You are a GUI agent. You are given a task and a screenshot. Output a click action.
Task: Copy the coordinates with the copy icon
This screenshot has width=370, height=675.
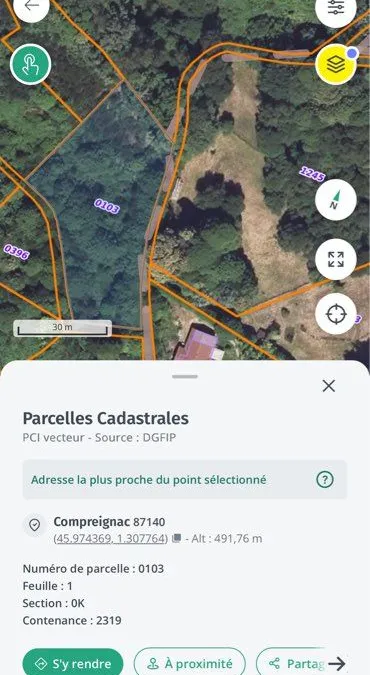tap(176, 538)
